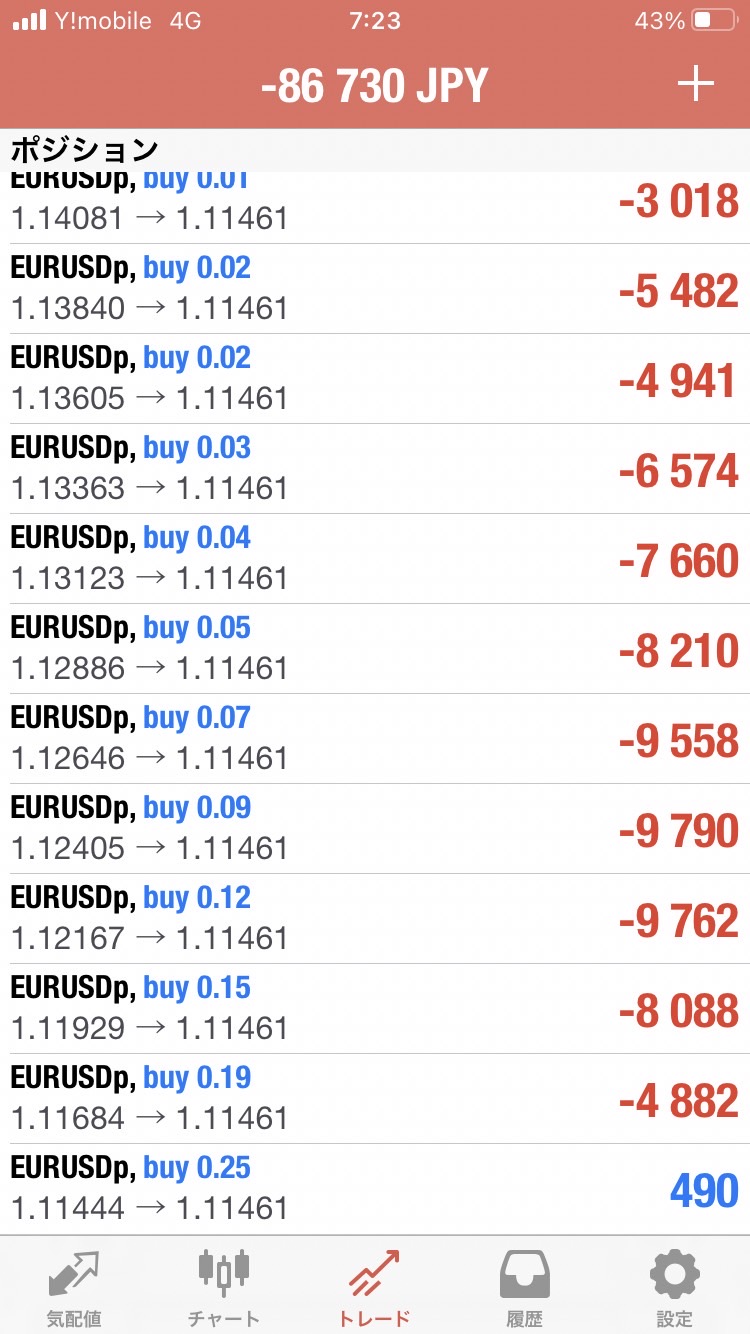
Task: View the buy 0.02 position at 1.13840
Action: [x=375, y=289]
